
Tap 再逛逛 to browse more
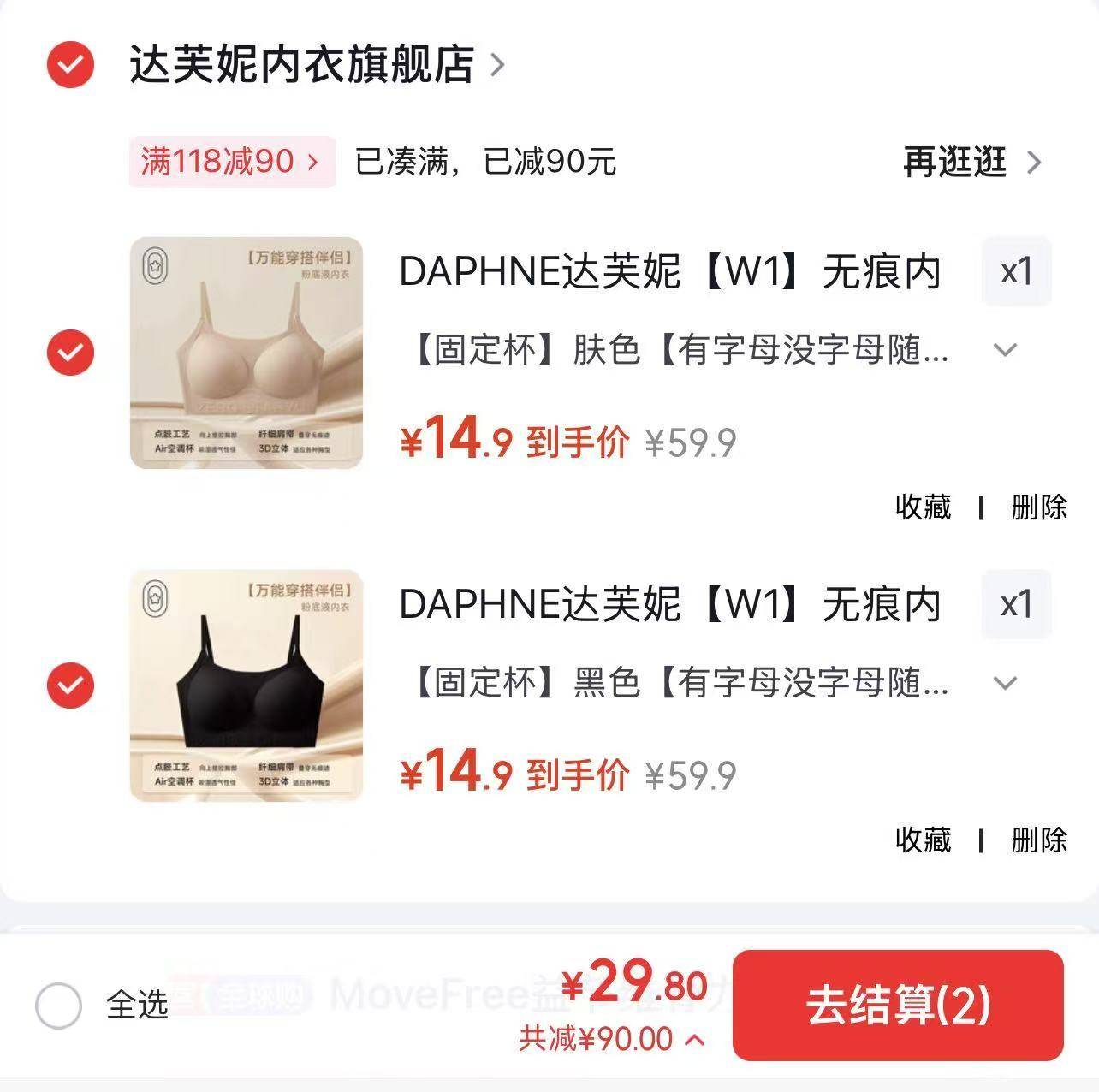click(971, 162)
